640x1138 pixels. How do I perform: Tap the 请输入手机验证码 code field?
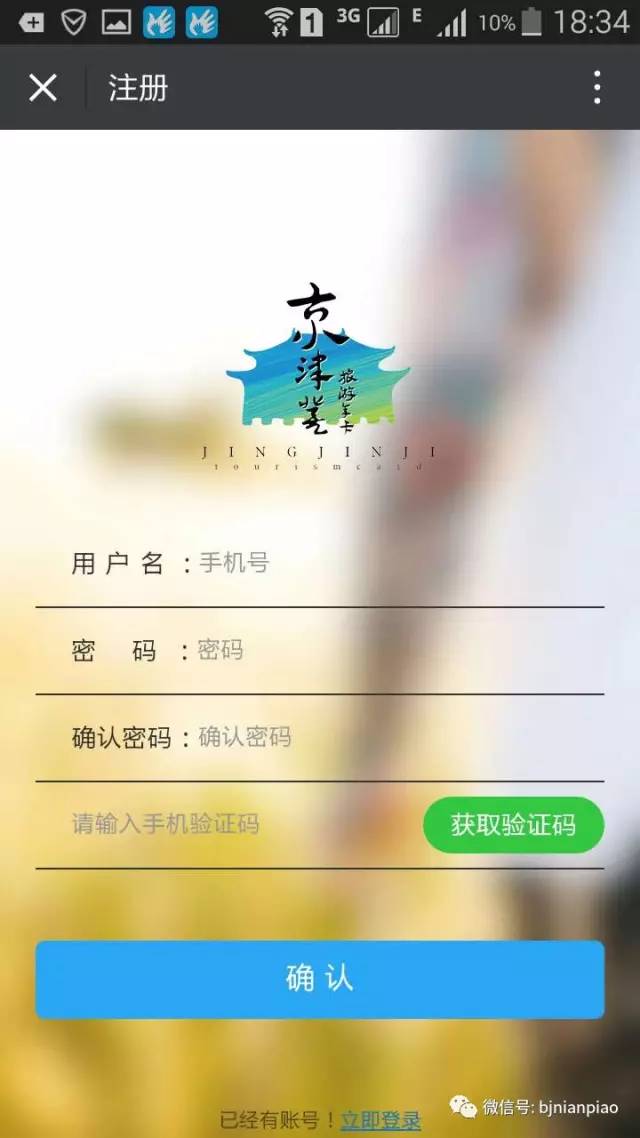tap(230, 825)
